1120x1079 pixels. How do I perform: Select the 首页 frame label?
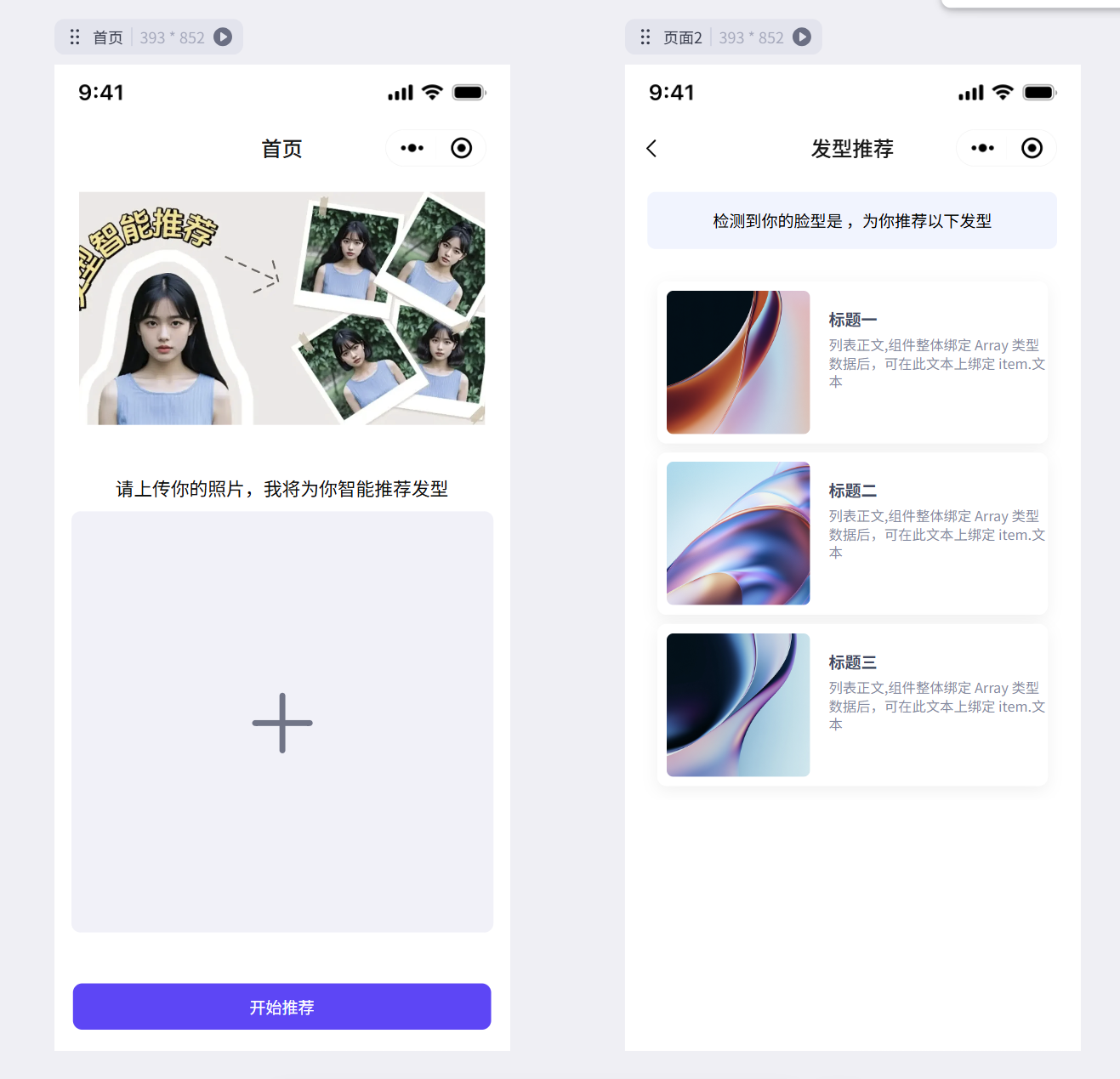[x=108, y=37]
